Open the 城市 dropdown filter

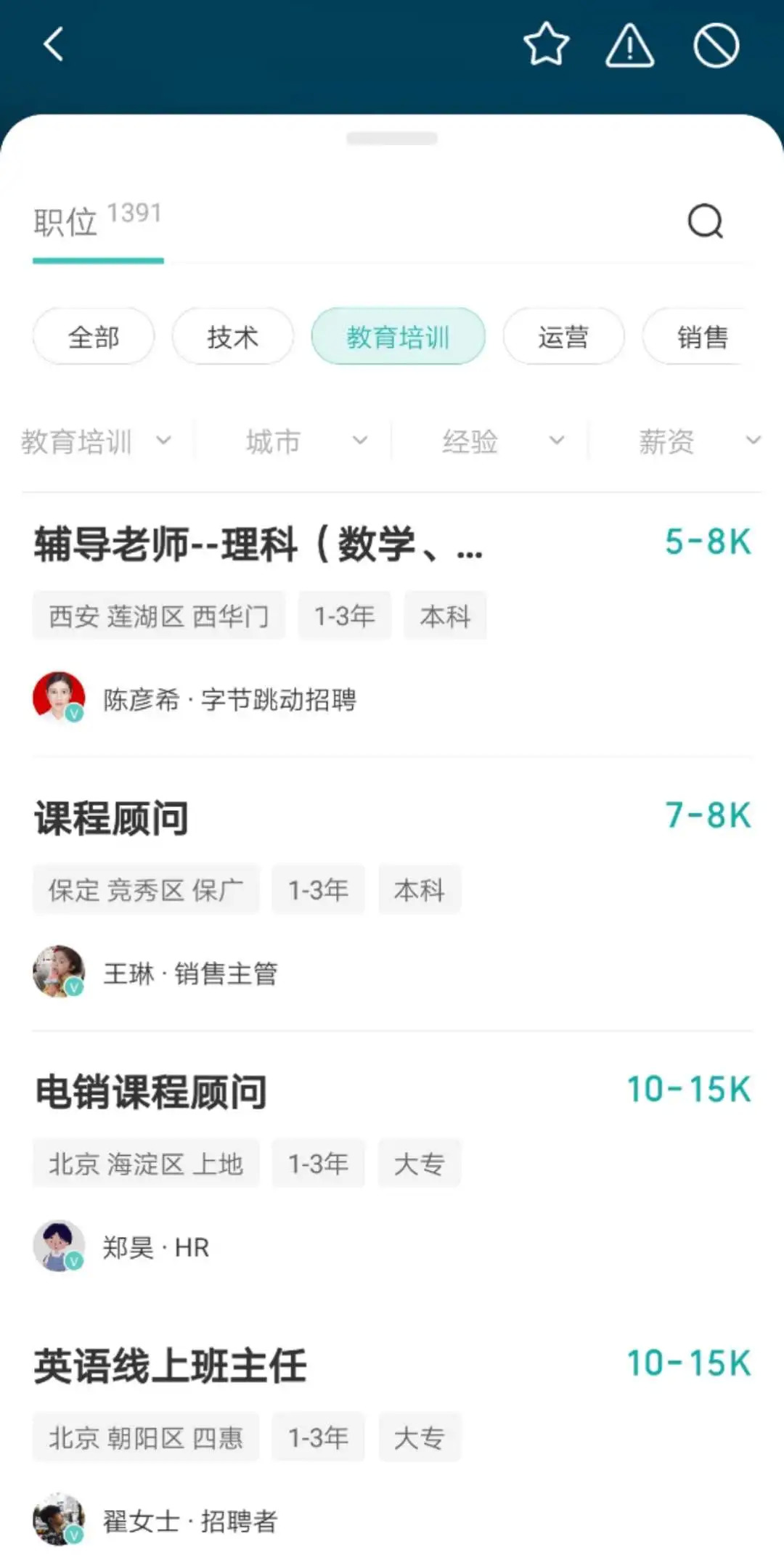305,441
